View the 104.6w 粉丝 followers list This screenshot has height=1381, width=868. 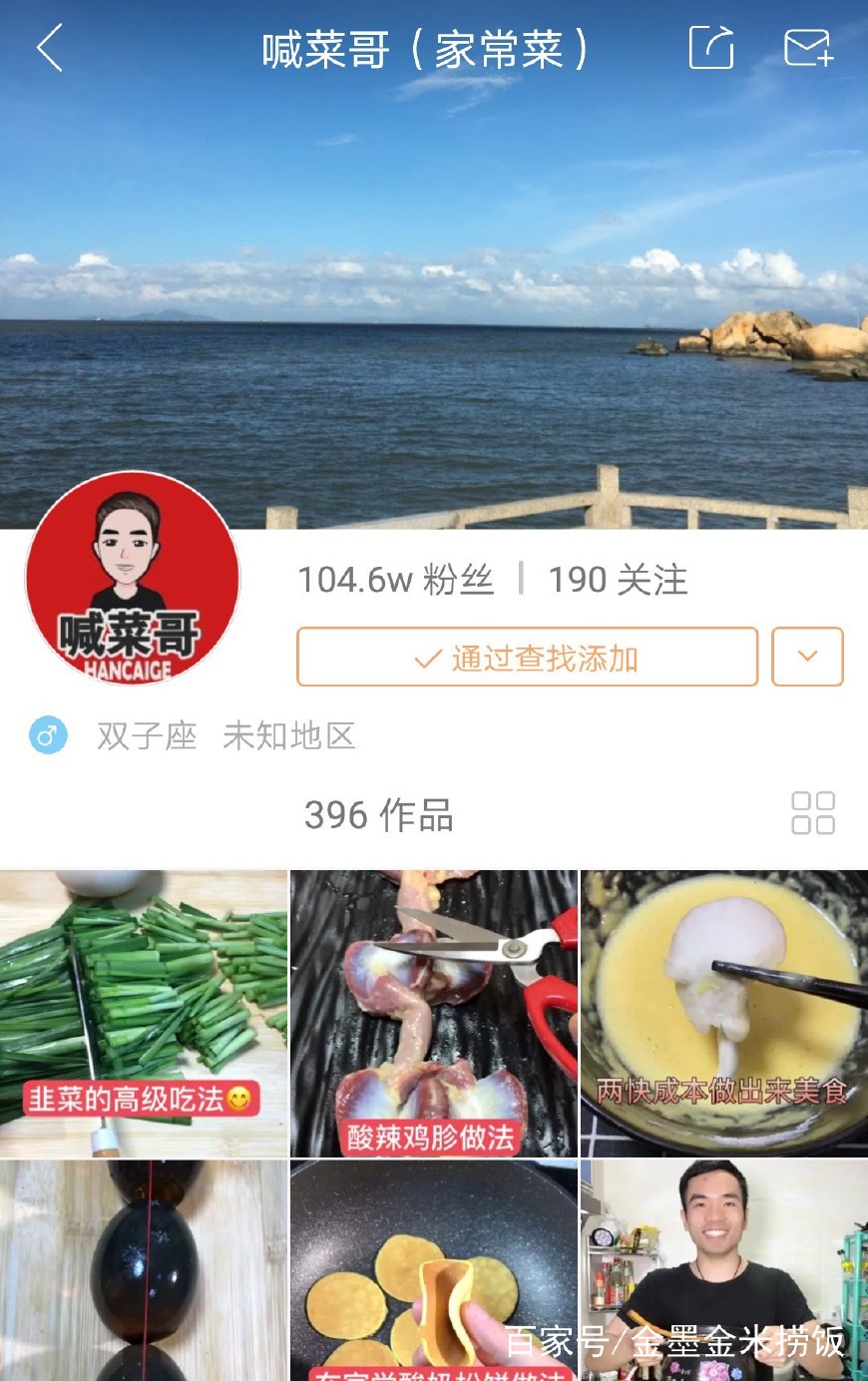(396, 580)
